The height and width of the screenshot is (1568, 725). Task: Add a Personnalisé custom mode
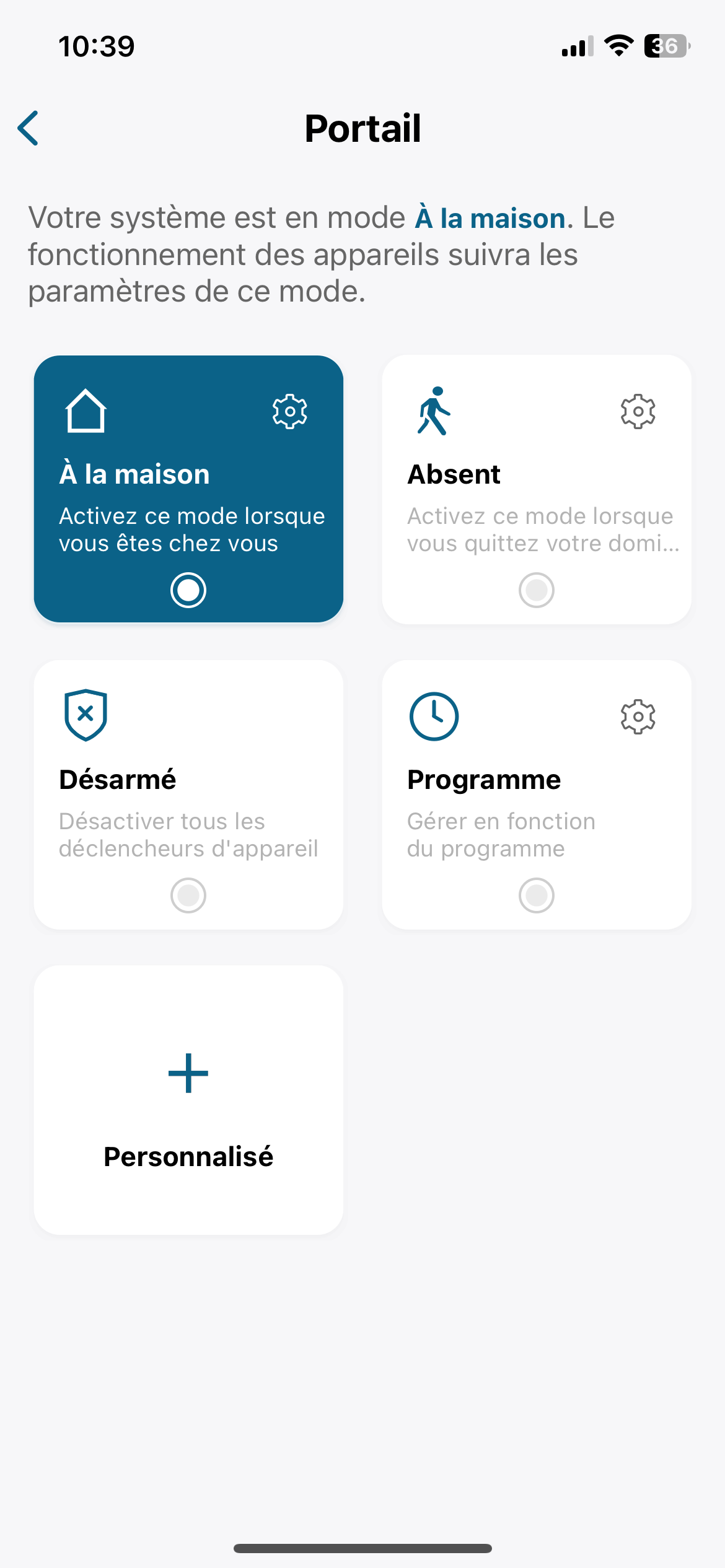(x=188, y=1099)
